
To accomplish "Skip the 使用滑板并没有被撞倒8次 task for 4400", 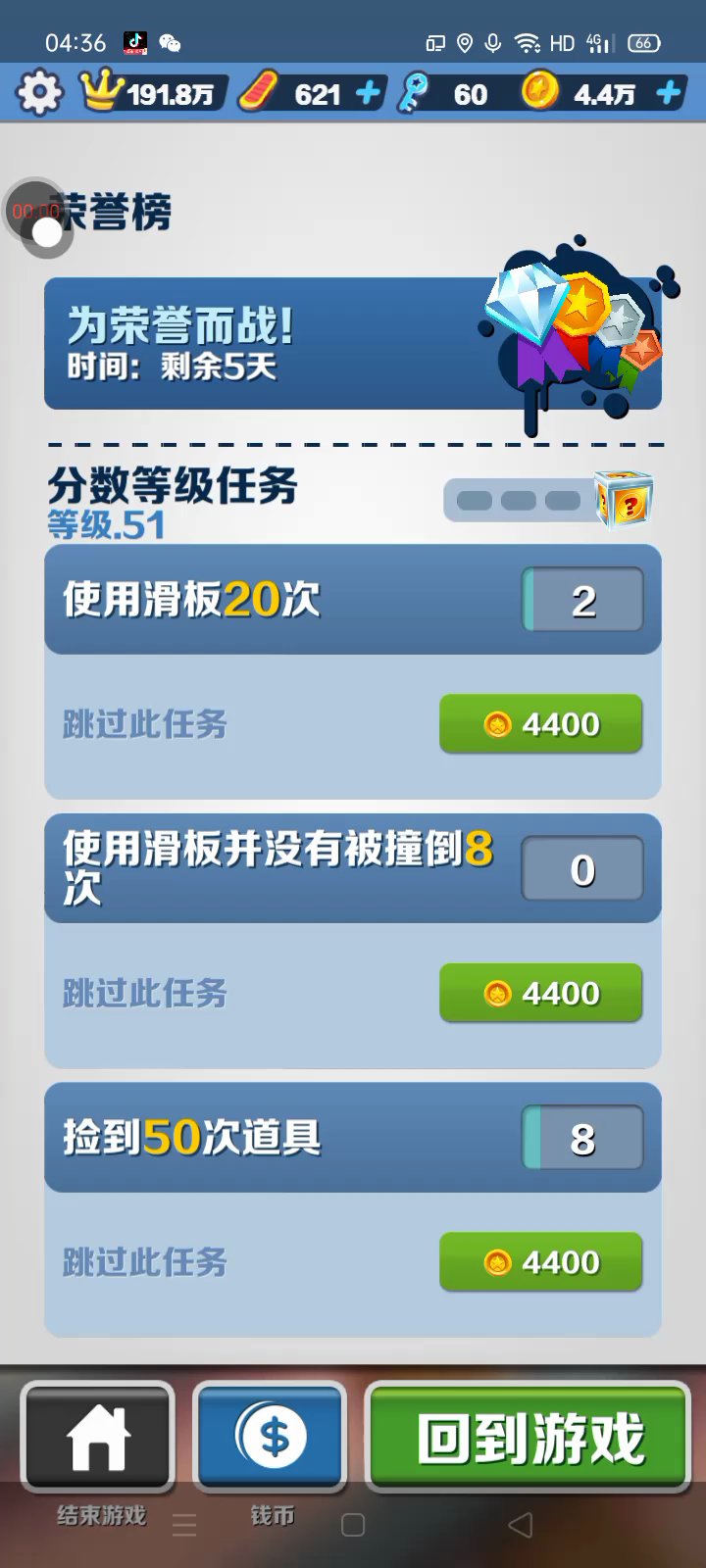I will coord(540,993).
